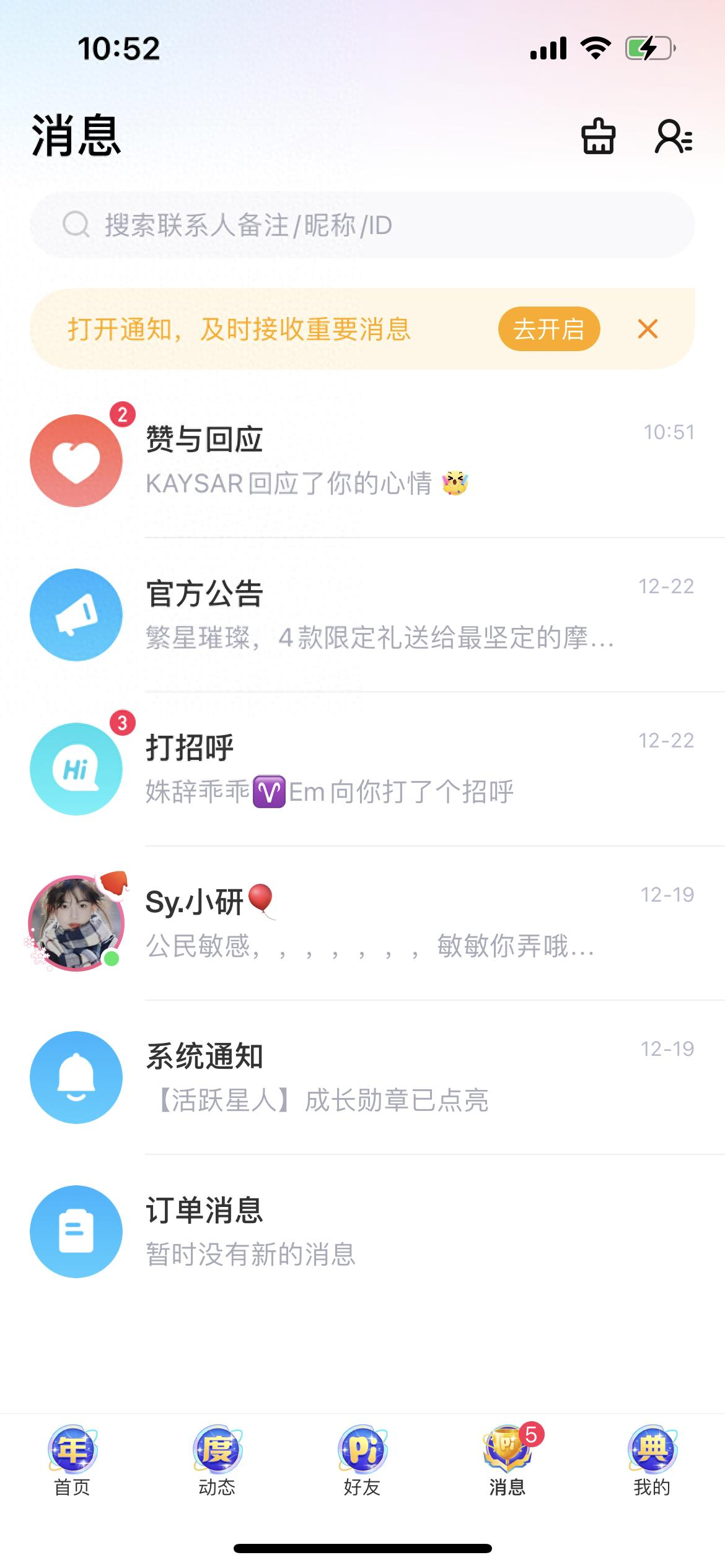This screenshot has width=725, height=1568.
Task: Switch to the 首页 tab
Action: 72,1460
